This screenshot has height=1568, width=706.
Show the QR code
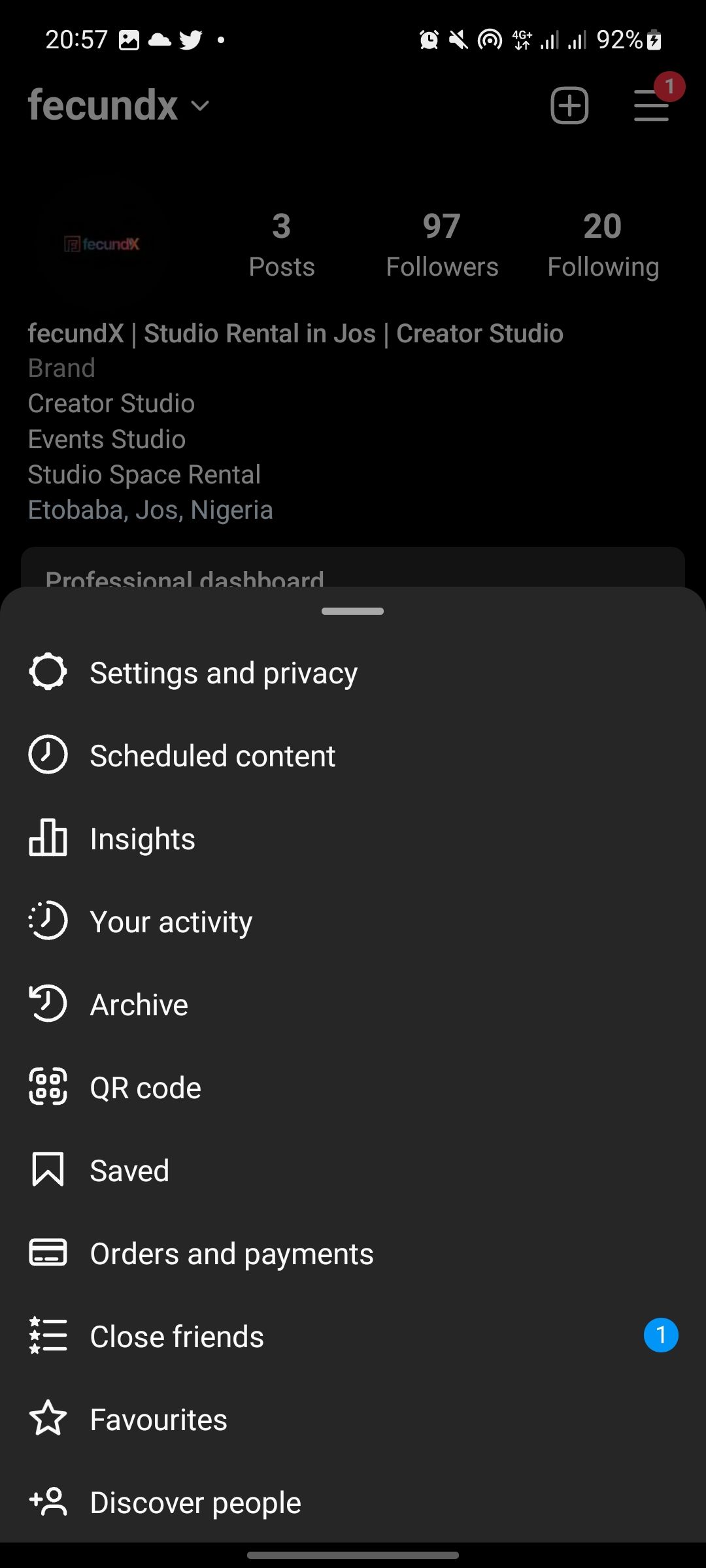[145, 1088]
